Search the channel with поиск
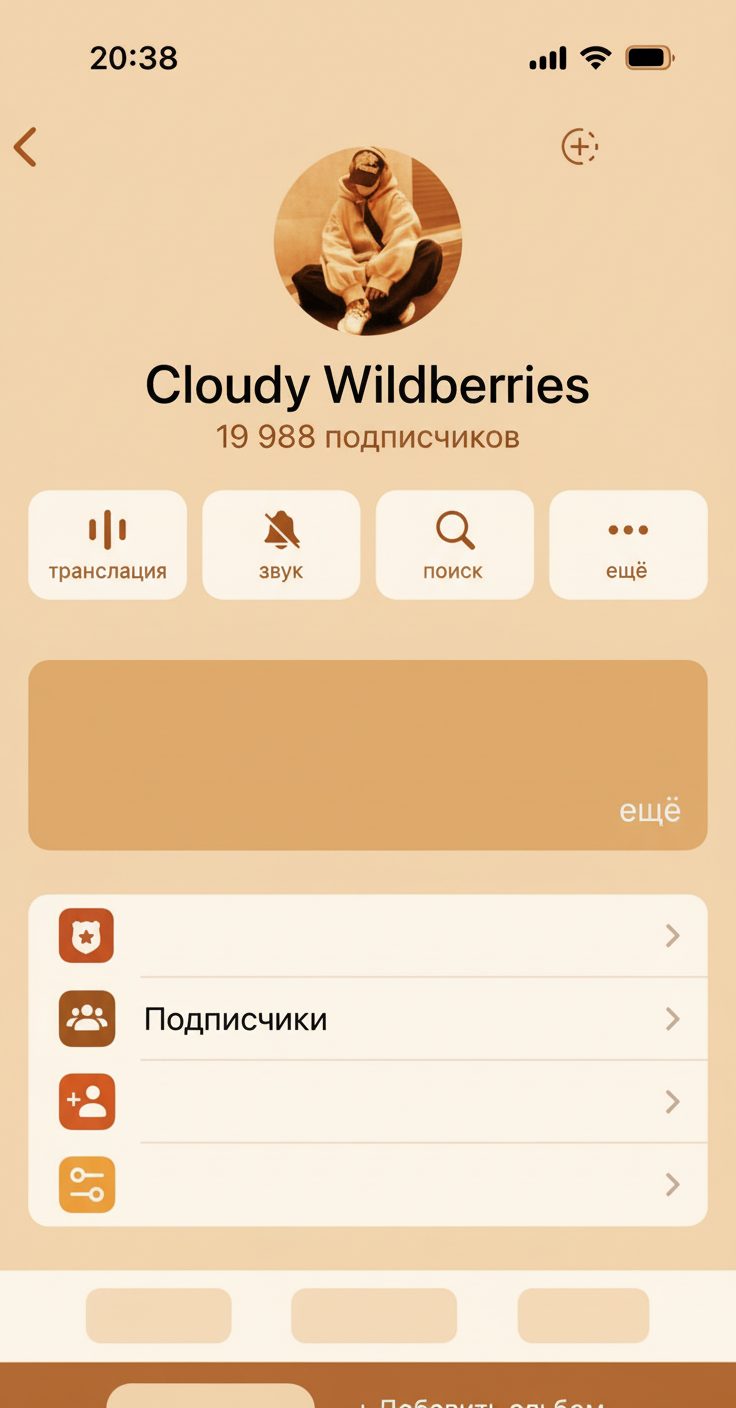 454,545
